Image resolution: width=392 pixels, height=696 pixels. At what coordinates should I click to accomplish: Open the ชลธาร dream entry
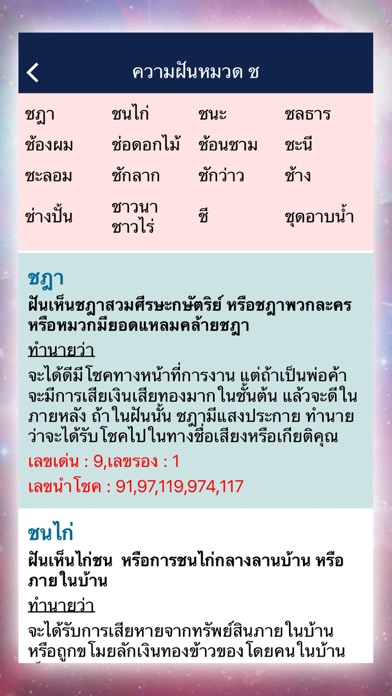coord(308,115)
